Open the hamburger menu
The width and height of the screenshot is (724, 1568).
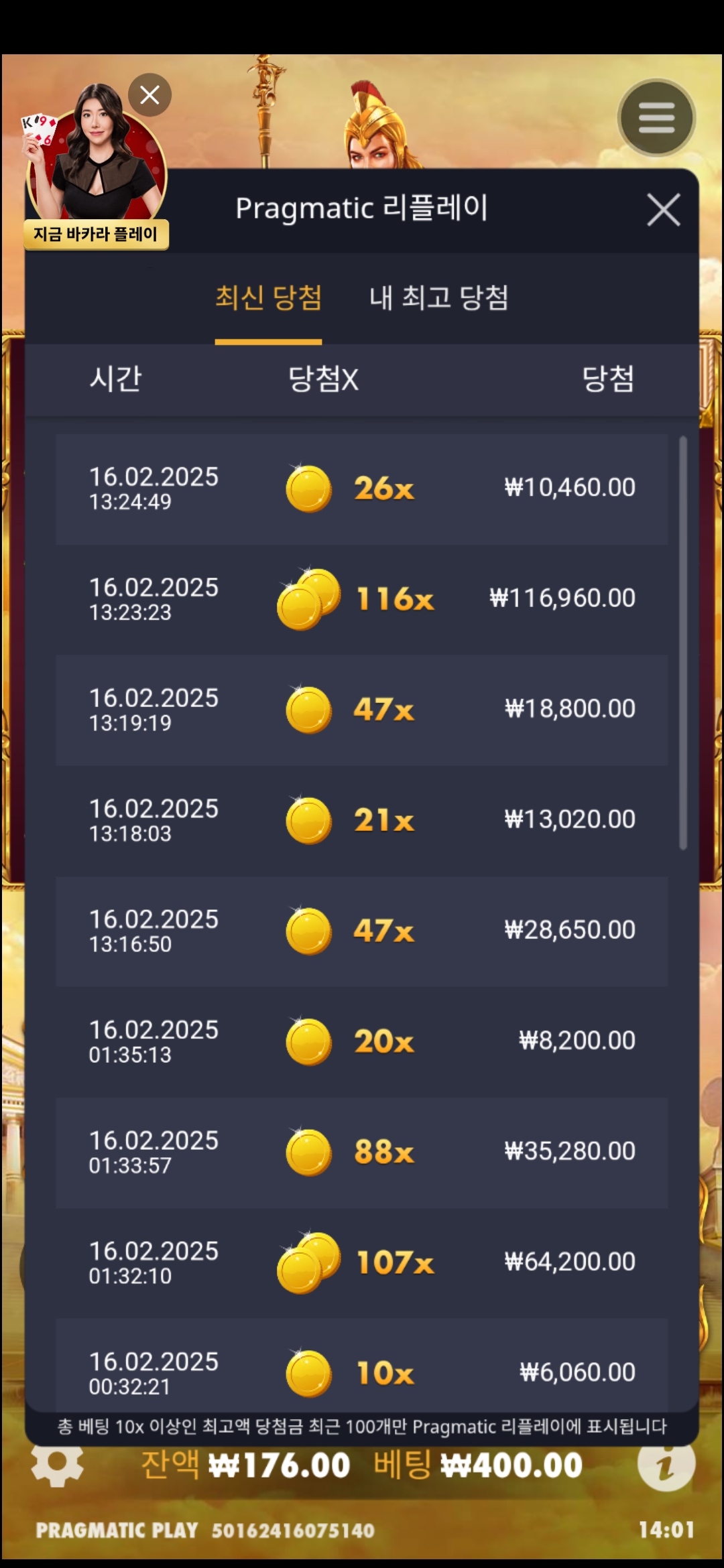[656, 118]
